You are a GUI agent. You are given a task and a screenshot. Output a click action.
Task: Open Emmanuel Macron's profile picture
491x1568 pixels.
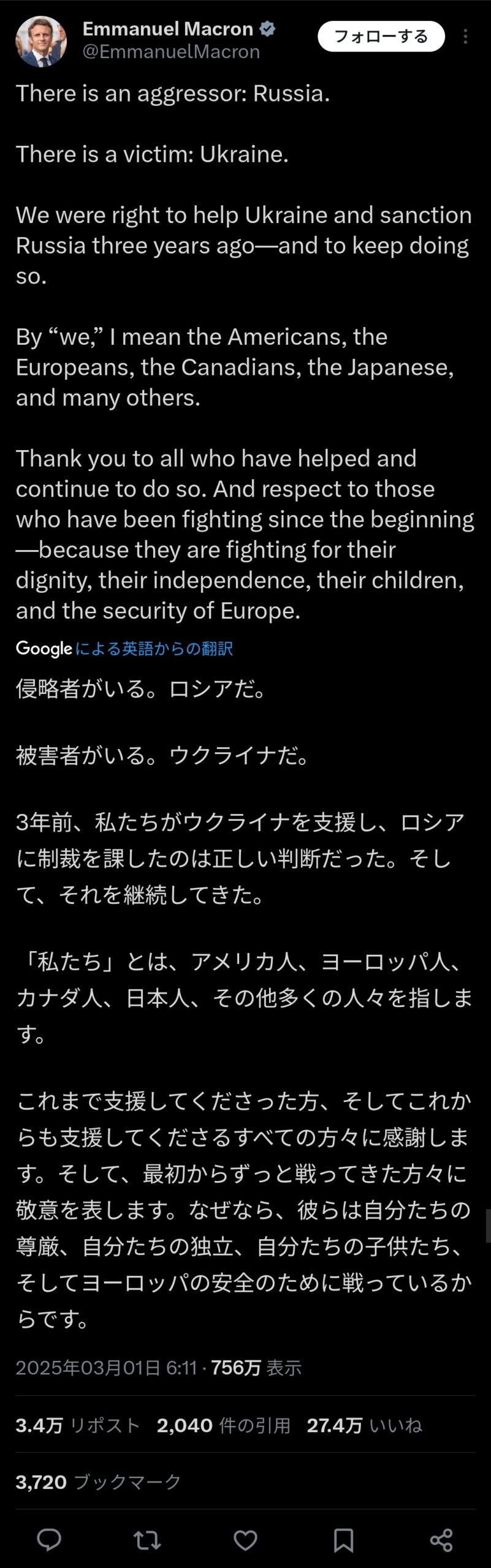pos(41,42)
